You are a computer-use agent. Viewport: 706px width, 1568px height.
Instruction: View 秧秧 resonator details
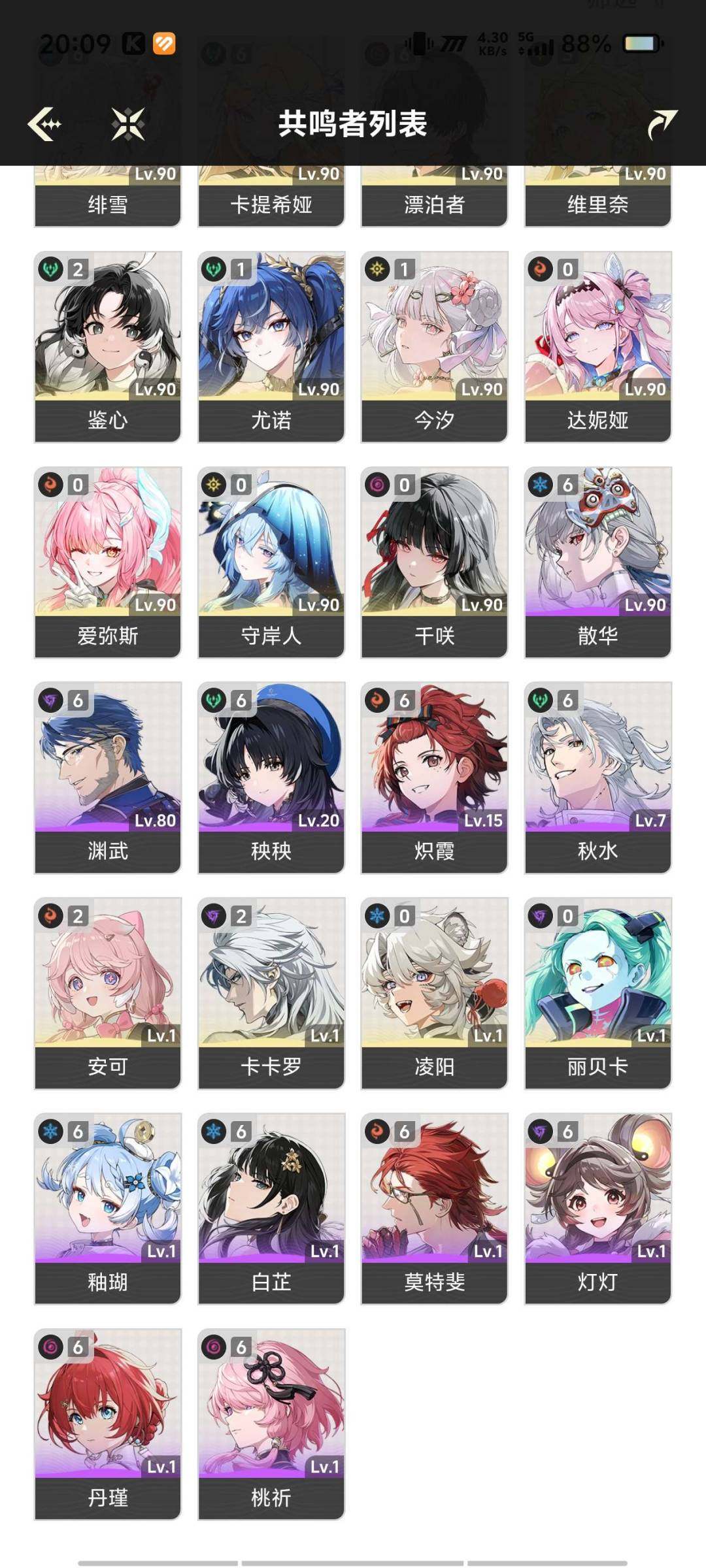271,778
